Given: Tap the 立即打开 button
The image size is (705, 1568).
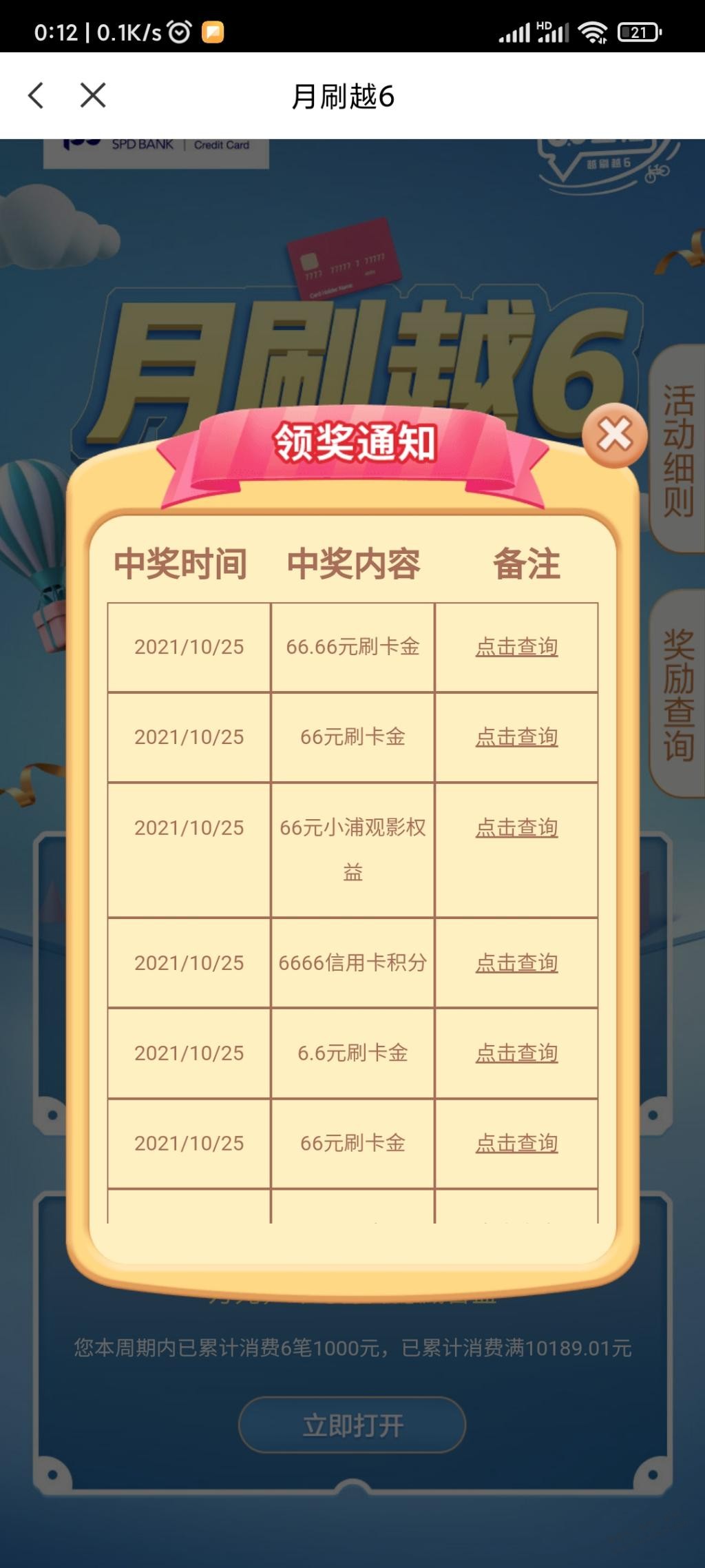Looking at the screenshot, I should (x=352, y=1425).
